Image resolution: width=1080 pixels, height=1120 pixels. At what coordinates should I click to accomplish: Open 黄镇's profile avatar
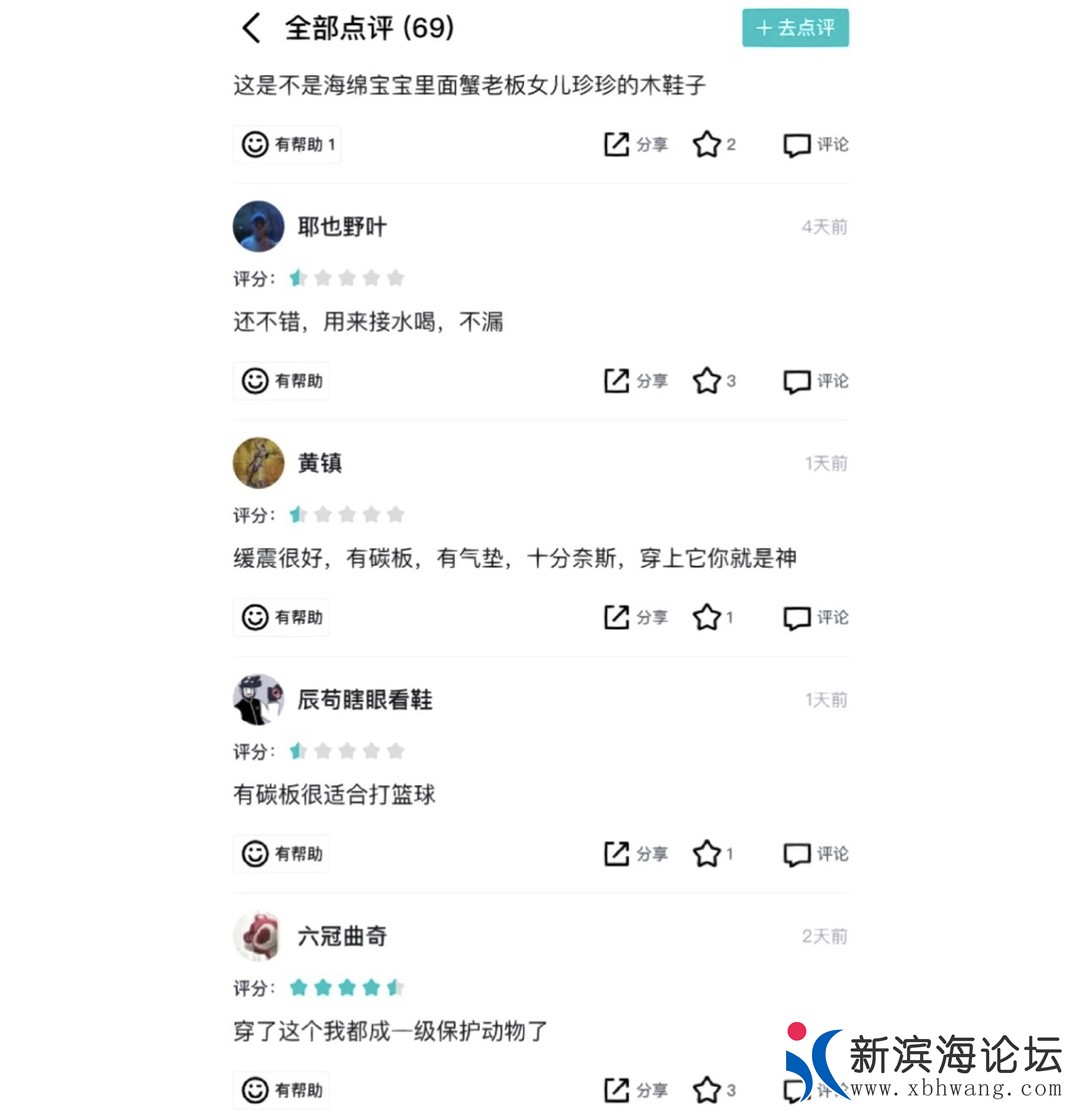[258, 463]
